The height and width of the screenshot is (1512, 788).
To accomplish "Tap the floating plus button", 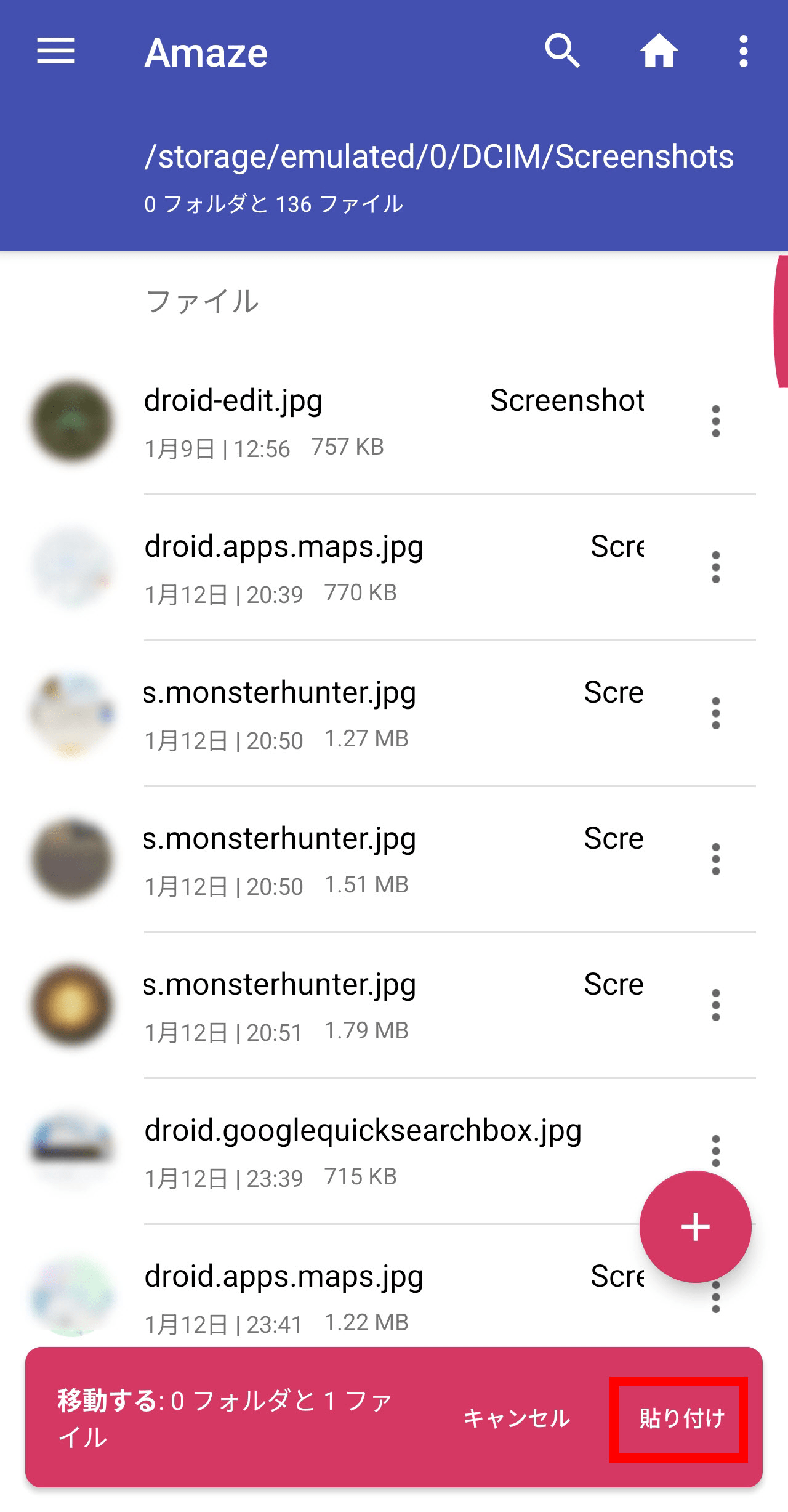I will [x=695, y=1227].
